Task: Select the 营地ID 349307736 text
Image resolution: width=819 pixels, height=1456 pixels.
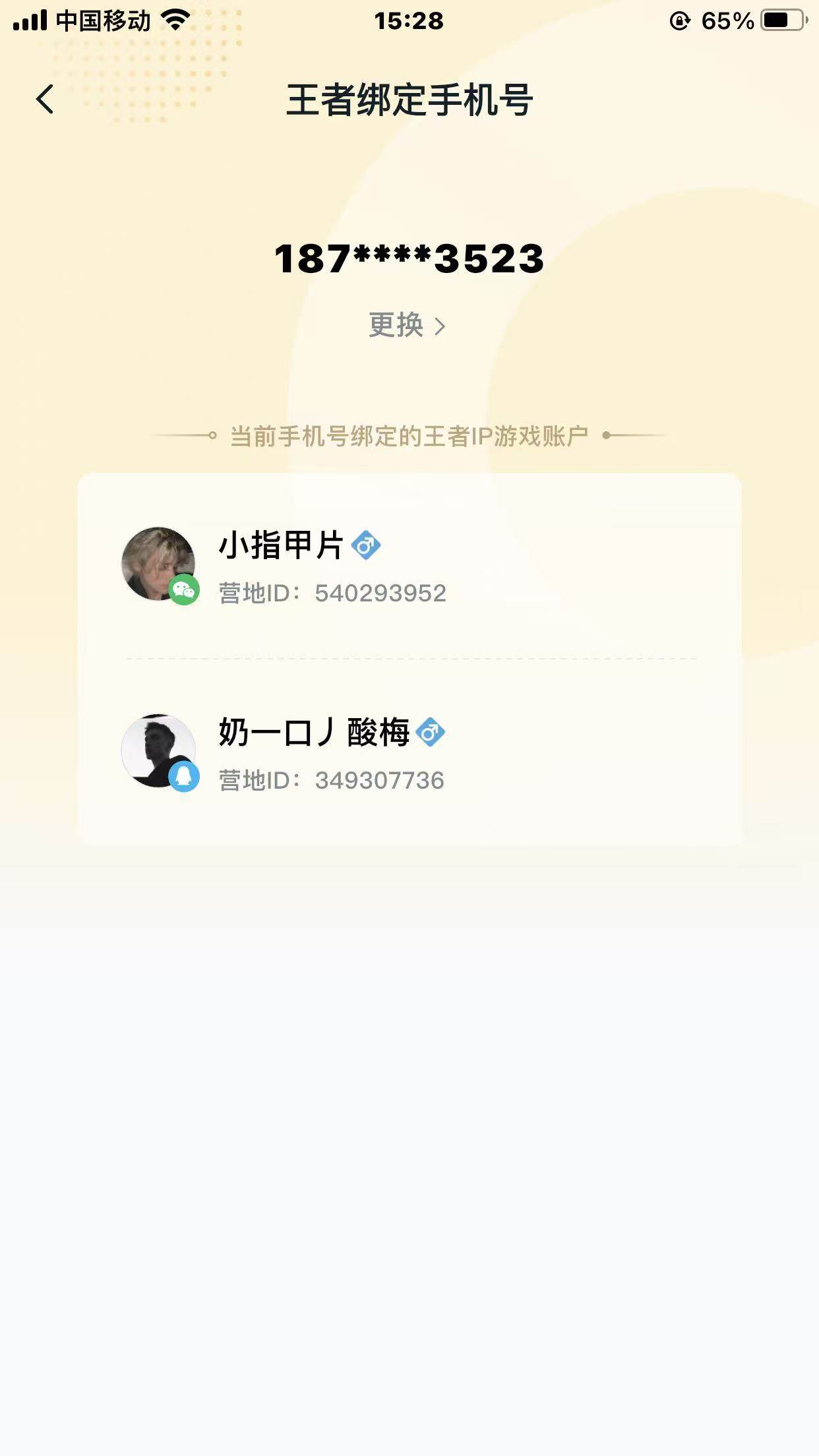Action: pos(332,779)
